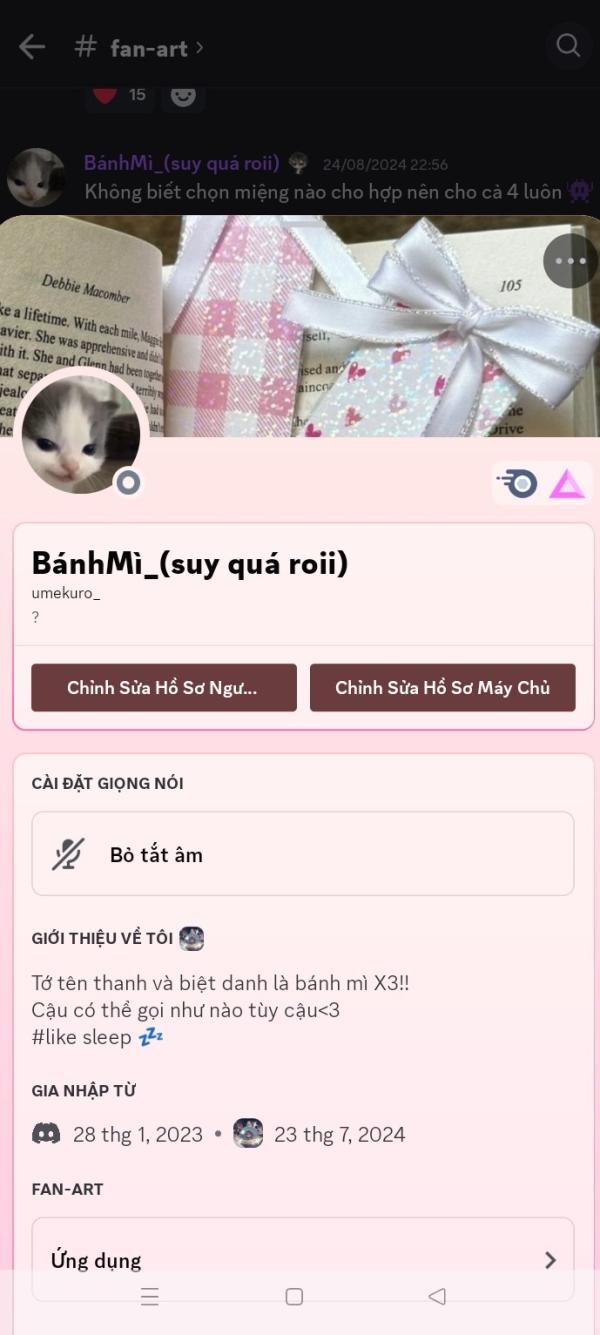
Task: Search in the fan-art channel
Action: 568,46
